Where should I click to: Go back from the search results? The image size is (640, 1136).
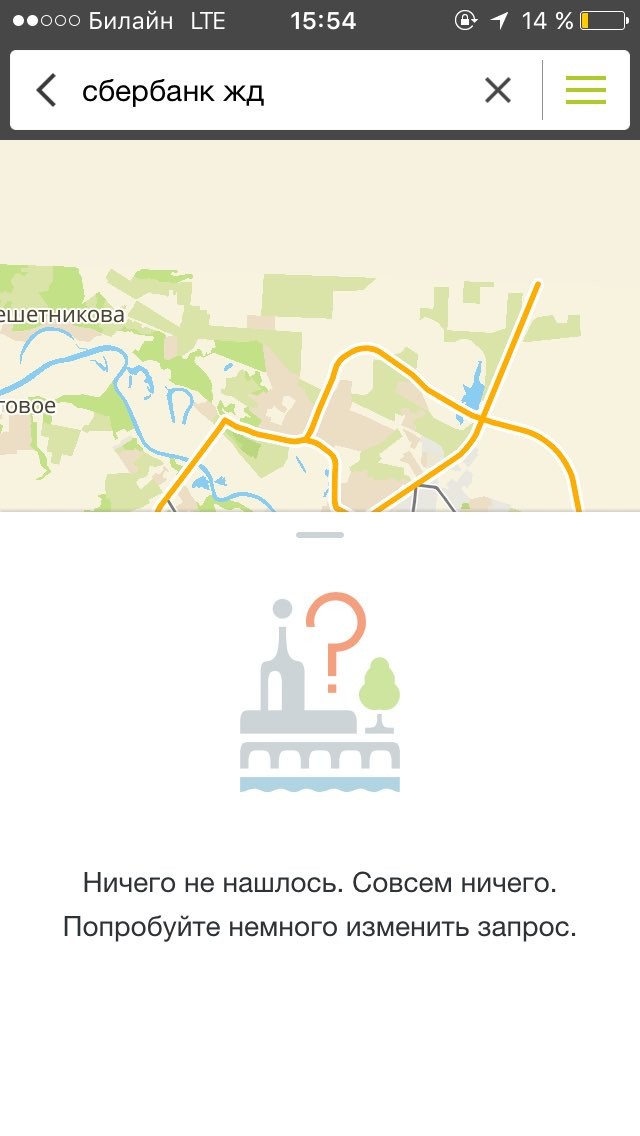(46, 91)
